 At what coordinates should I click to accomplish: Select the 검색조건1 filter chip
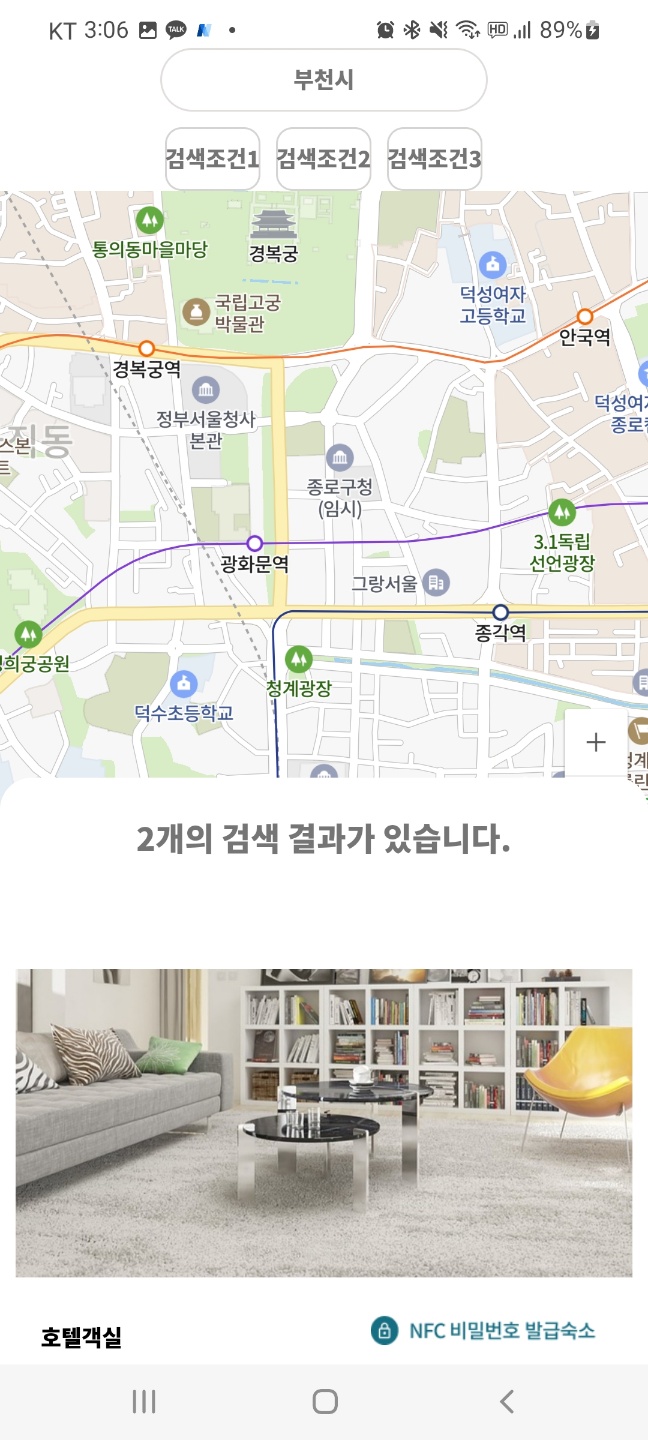click(x=212, y=159)
